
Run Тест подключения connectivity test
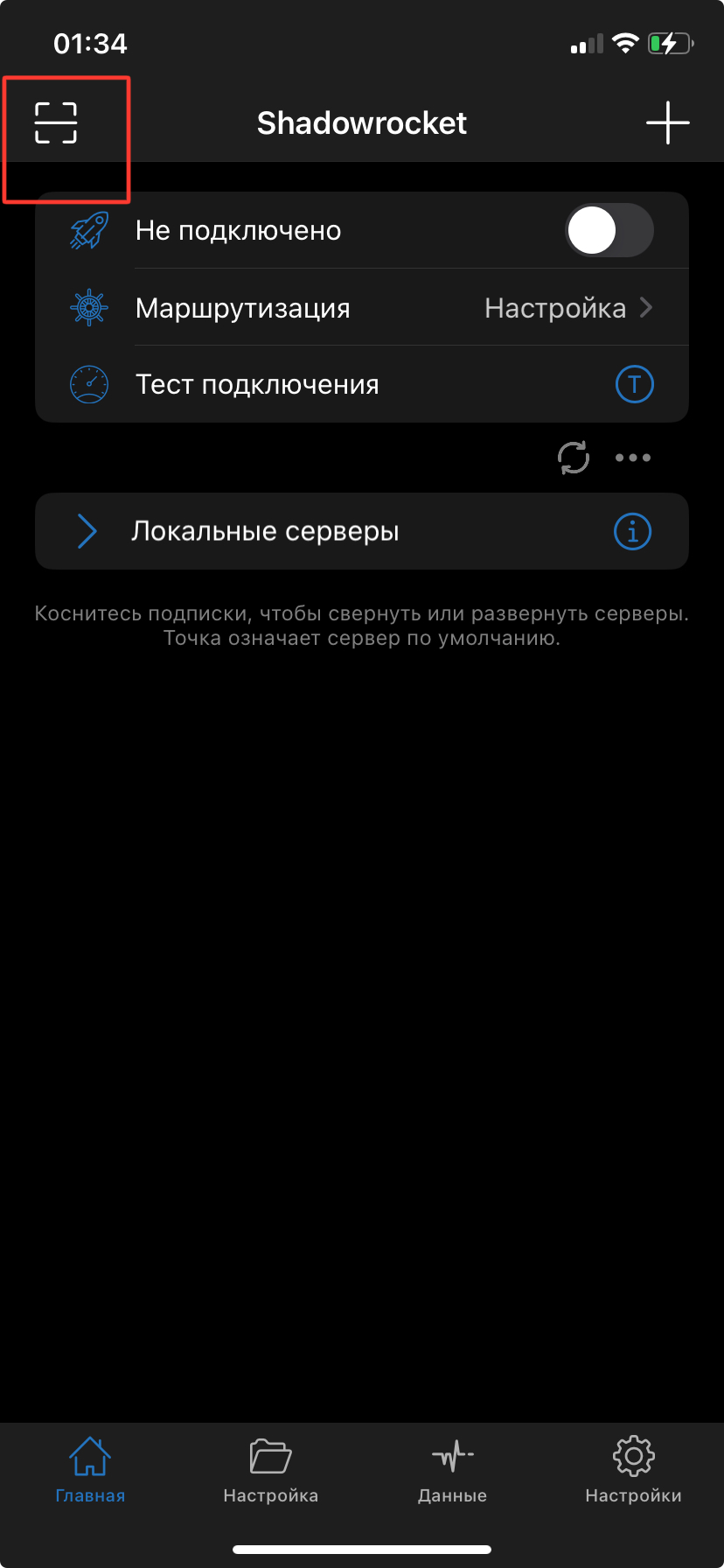click(634, 384)
